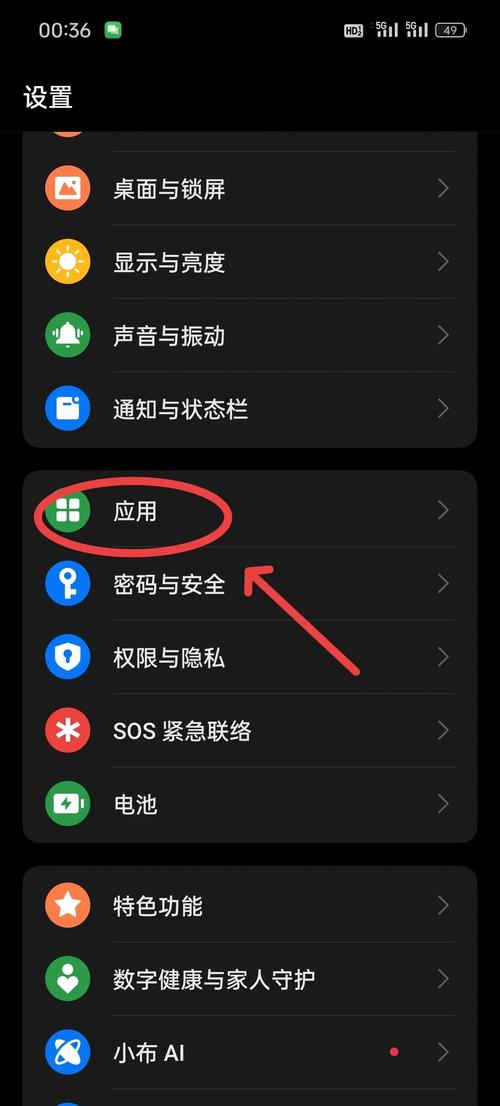
Task: Go to 权限与隐私
Action: (250, 657)
